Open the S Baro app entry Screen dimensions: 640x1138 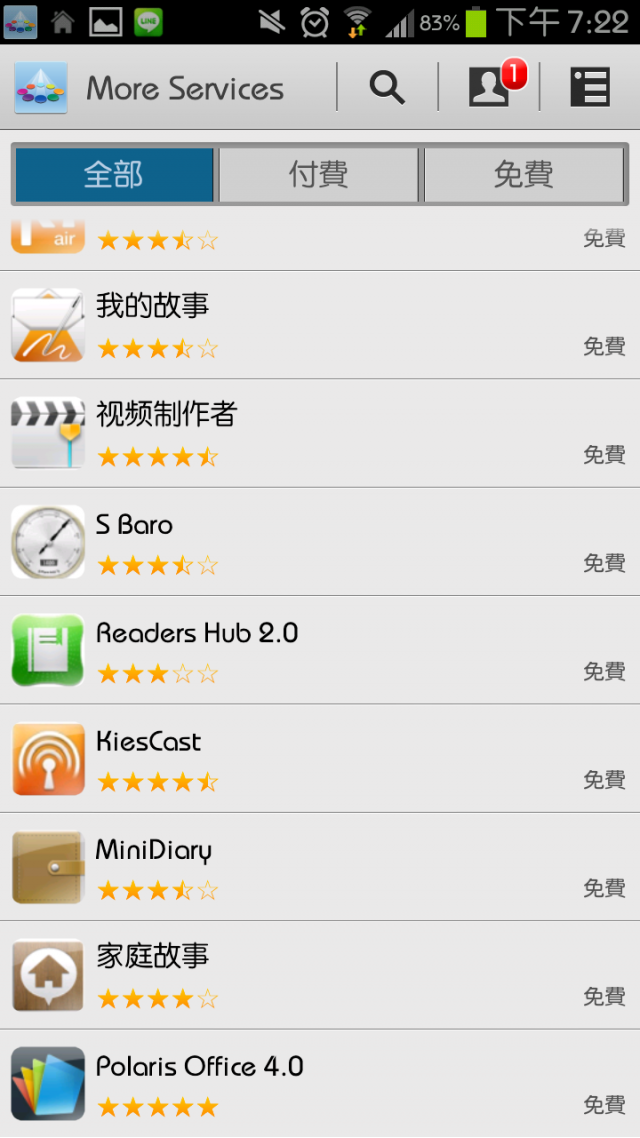320,542
